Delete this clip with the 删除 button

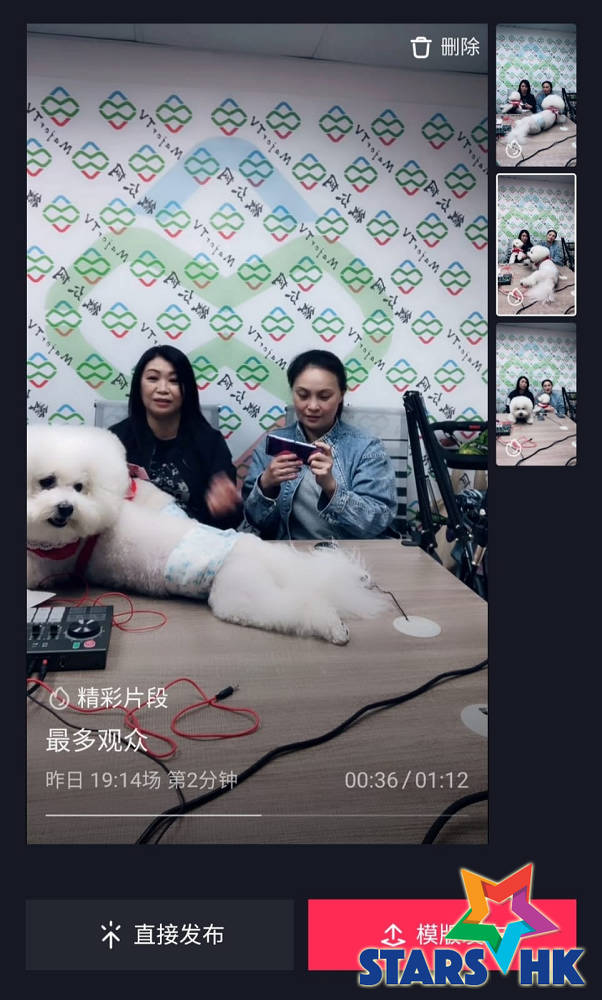[445, 47]
